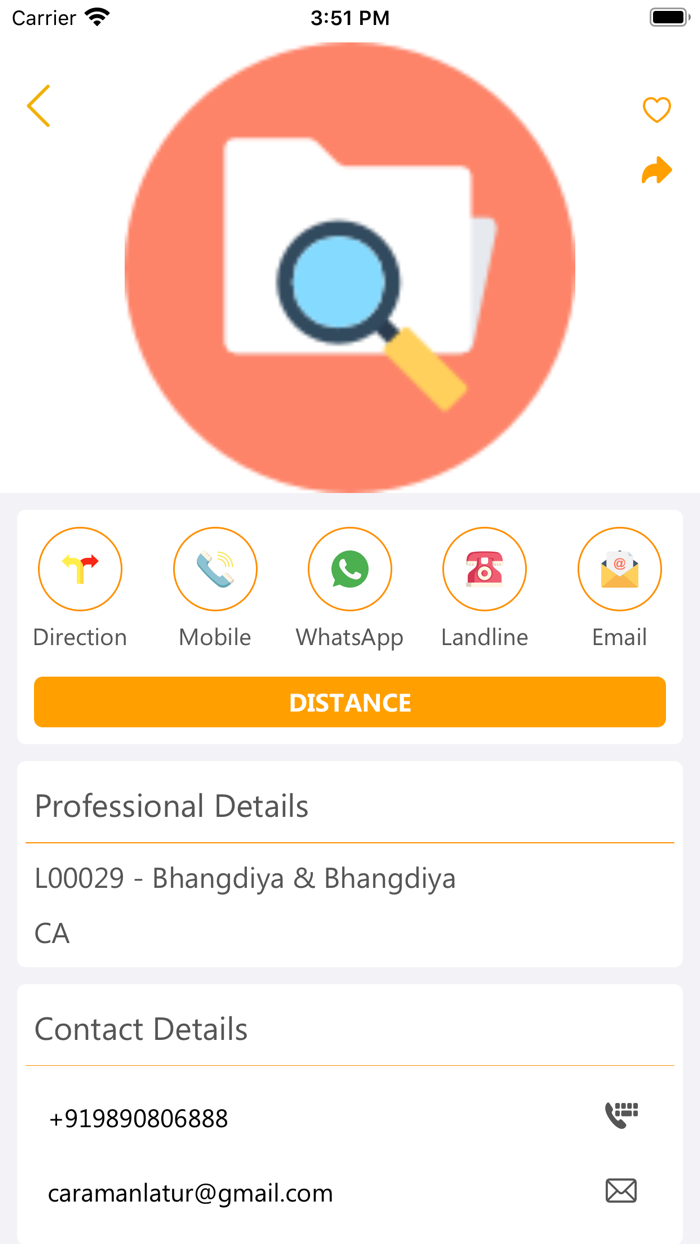Add this listing to favourites
This screenshot has width=700, height=1244.
(x=656, y=110)
